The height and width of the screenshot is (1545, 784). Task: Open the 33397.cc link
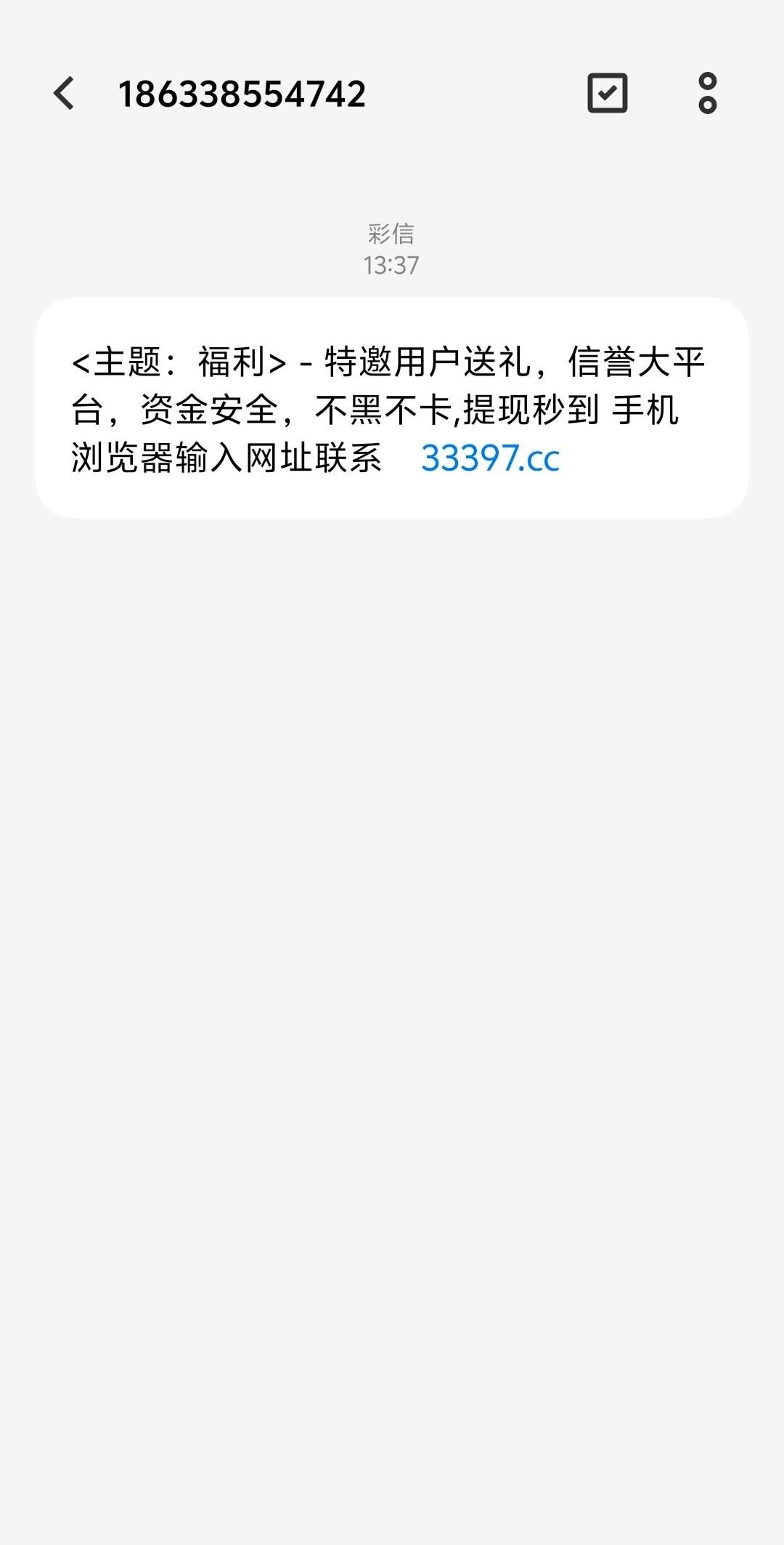tap(490, 458)
